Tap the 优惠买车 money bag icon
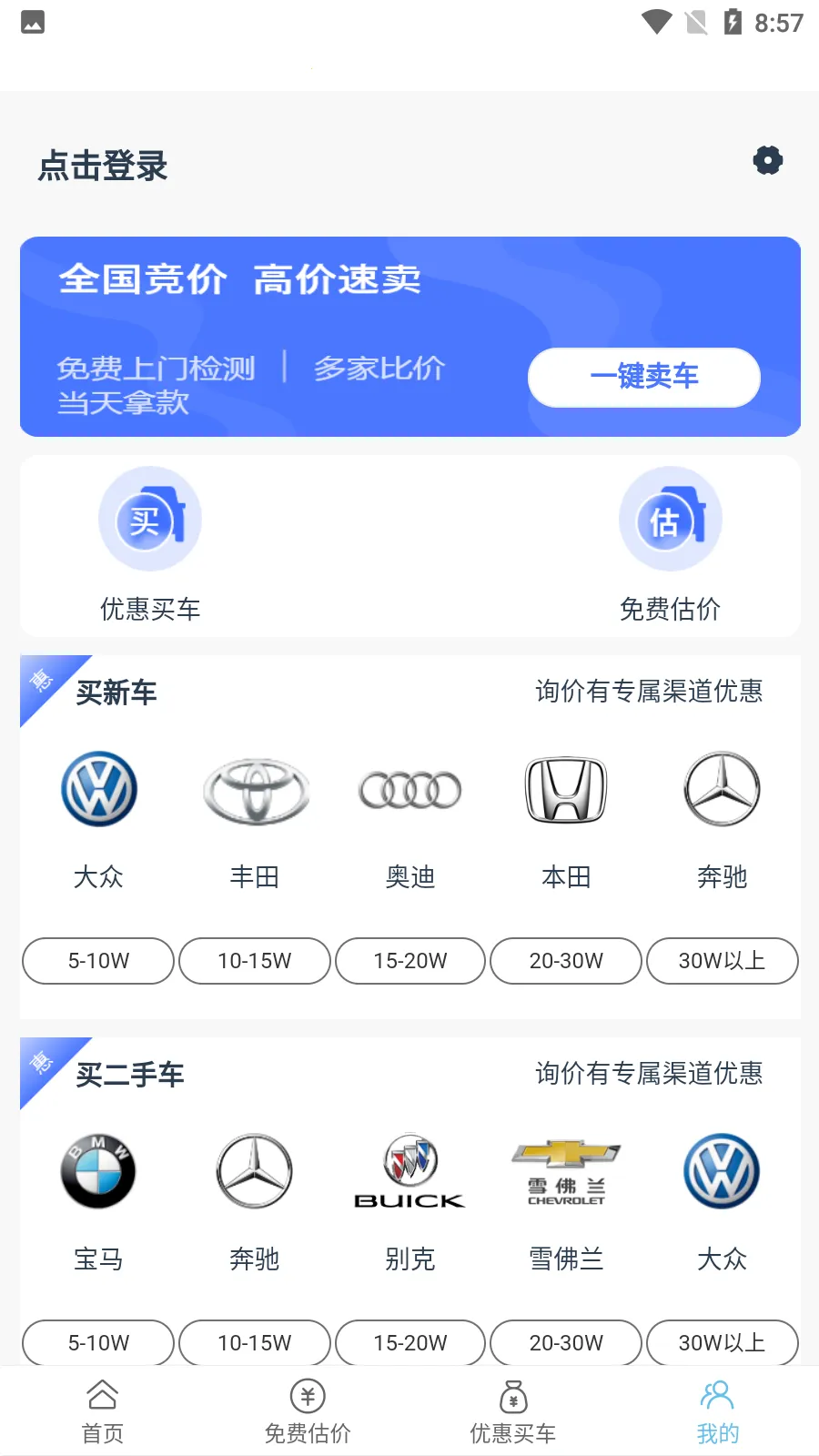This screenshot has width=819, height=1456. [x=511, y=1395]
